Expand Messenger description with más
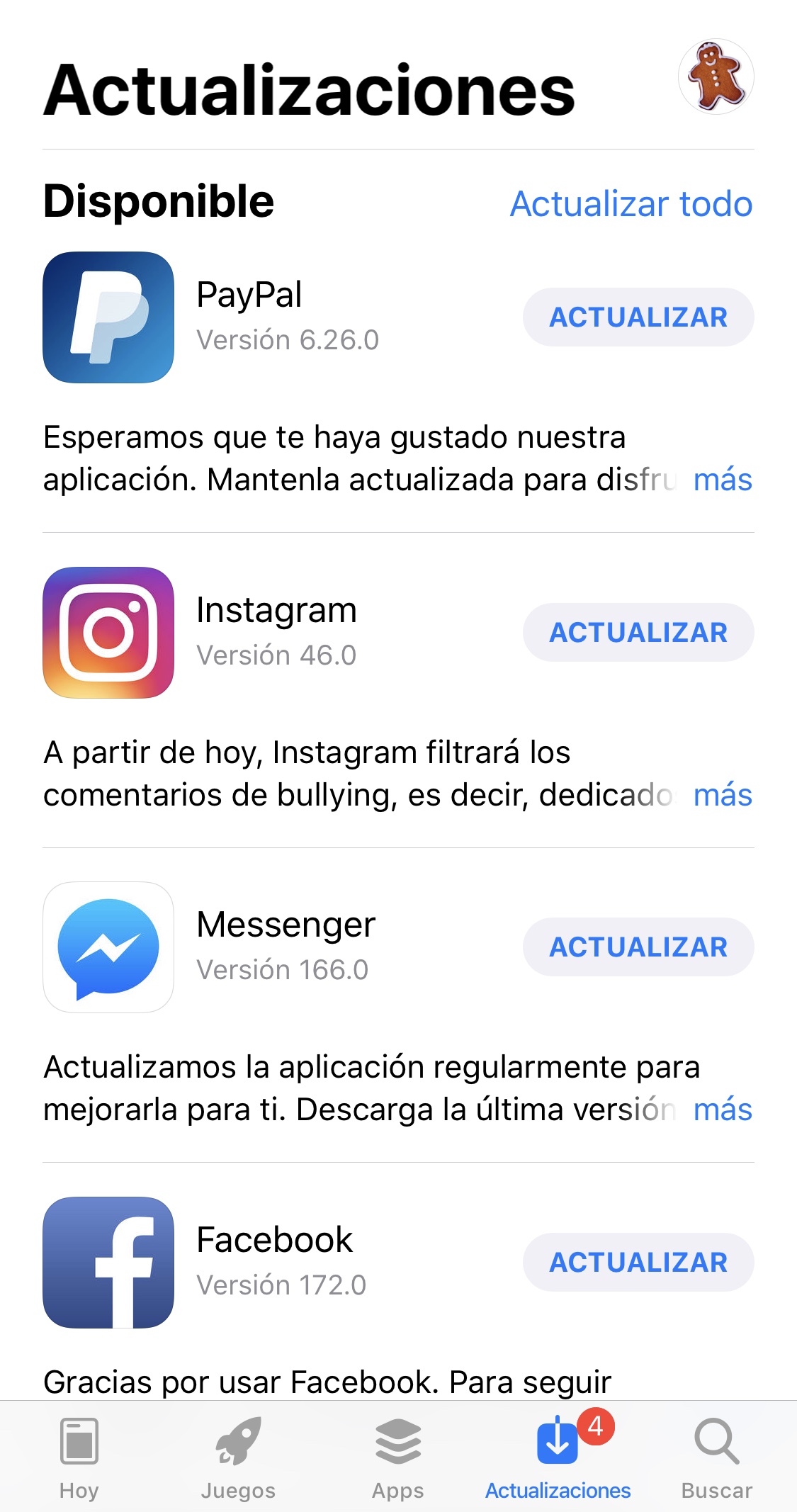 pyautogui.click(x=723, y=1110)
